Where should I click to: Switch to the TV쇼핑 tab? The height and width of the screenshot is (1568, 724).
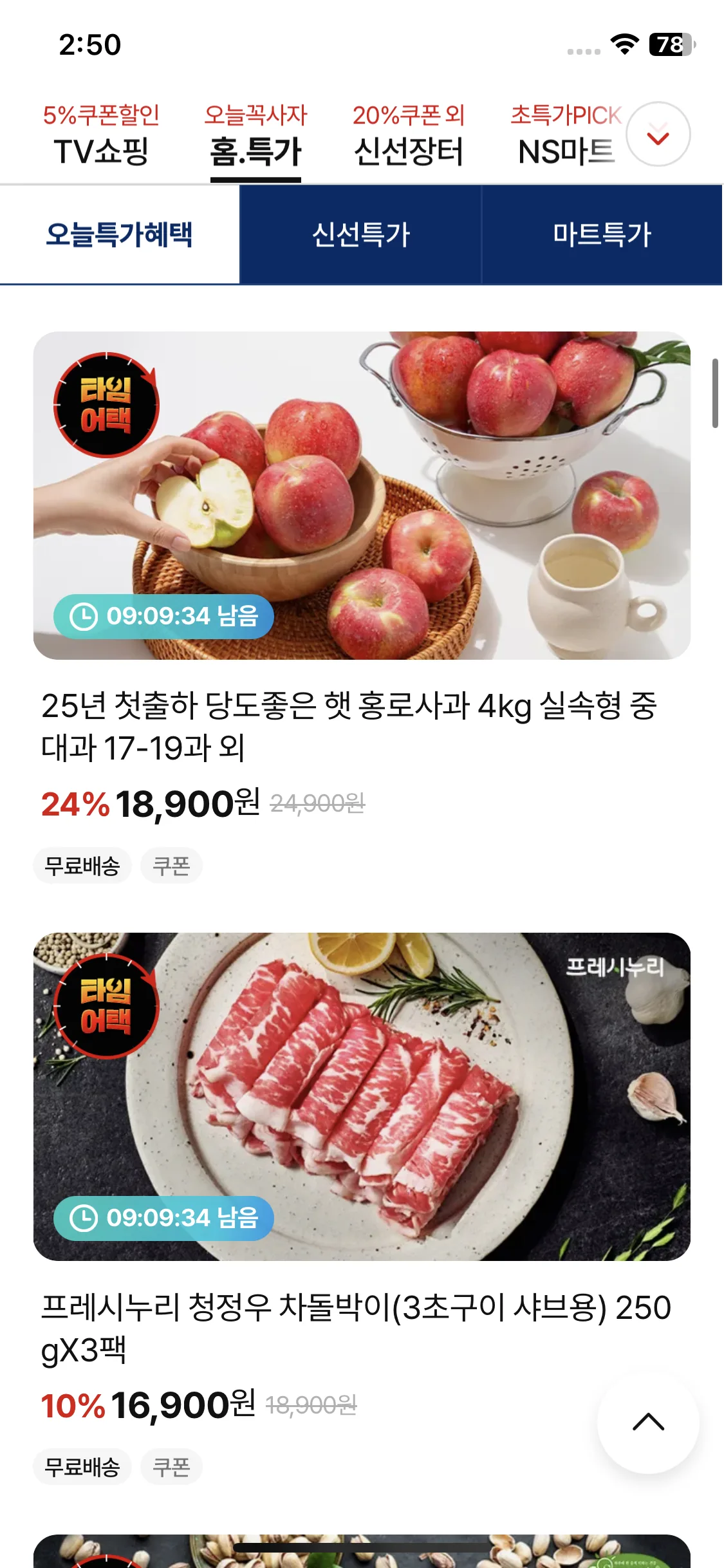coord(101,136)
